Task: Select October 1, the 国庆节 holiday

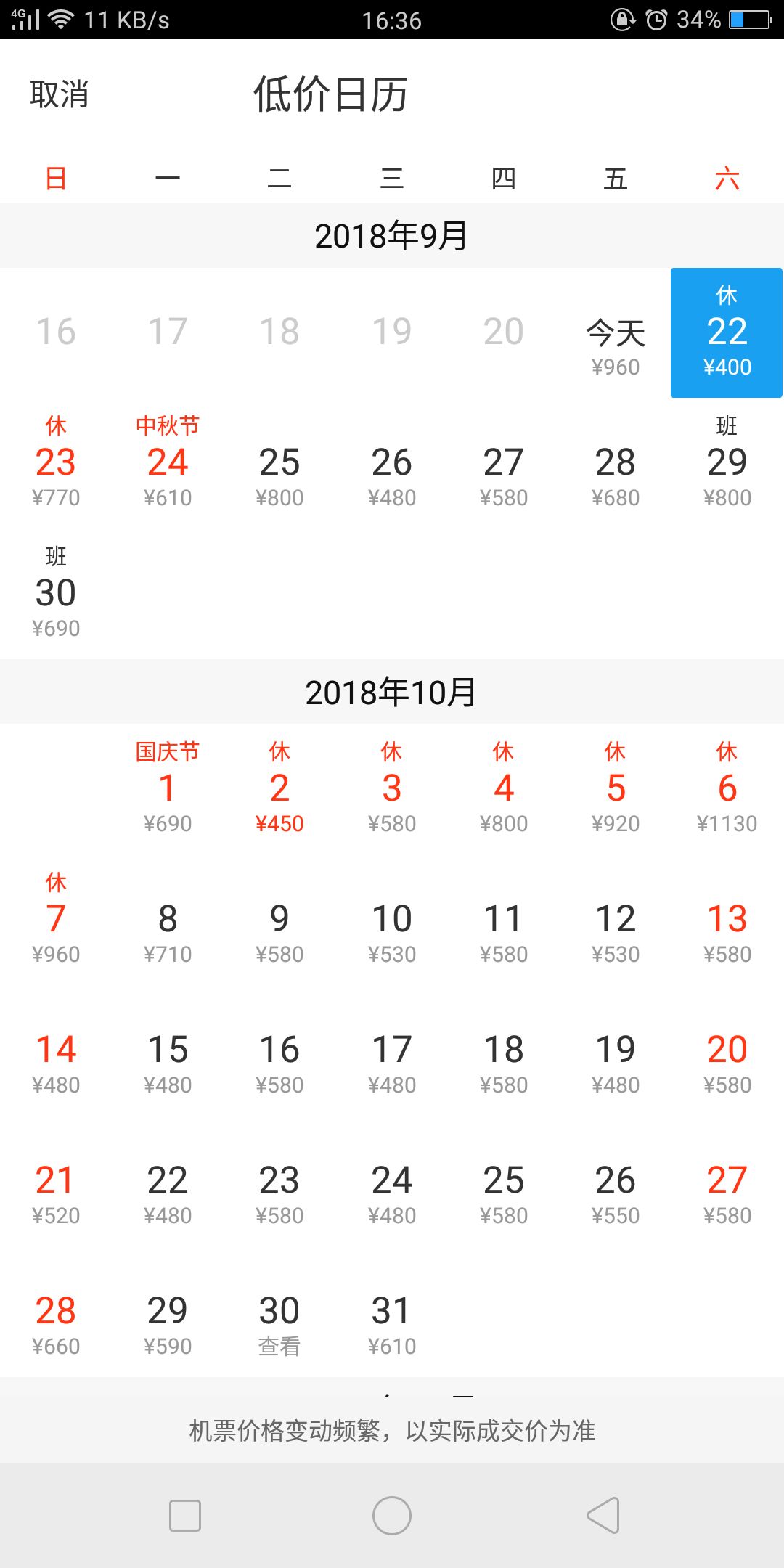Action: [x=168, y=789]
